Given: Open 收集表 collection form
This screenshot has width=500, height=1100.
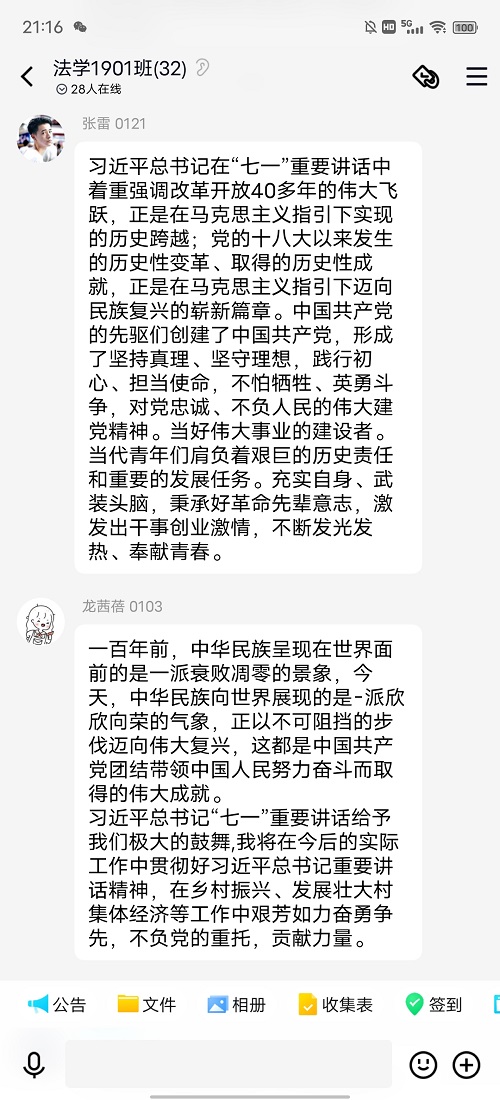Looking at the screenshot, I should point(335,1005).
